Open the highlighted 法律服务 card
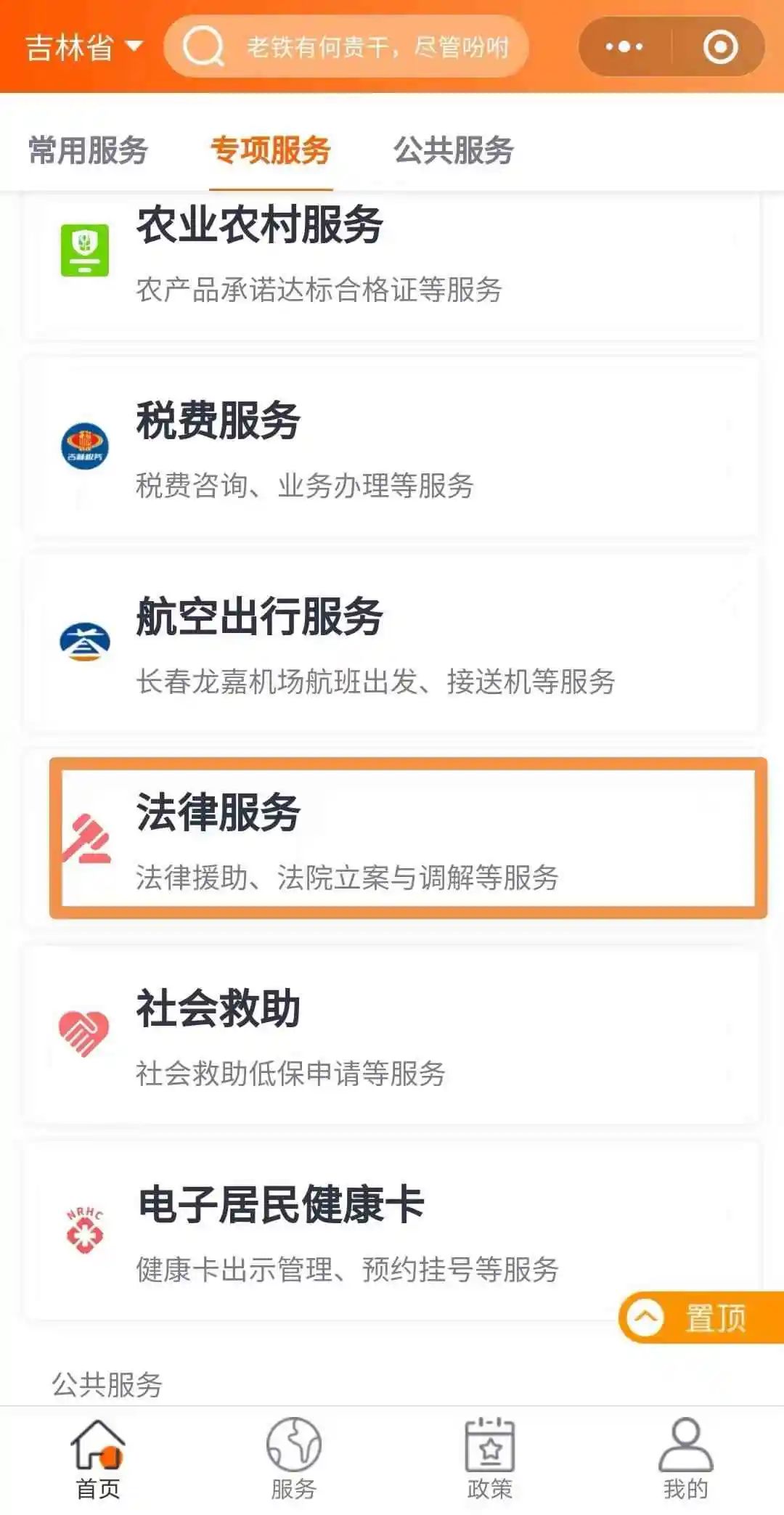The image size is (784, 1515). (x=407, y=838)
